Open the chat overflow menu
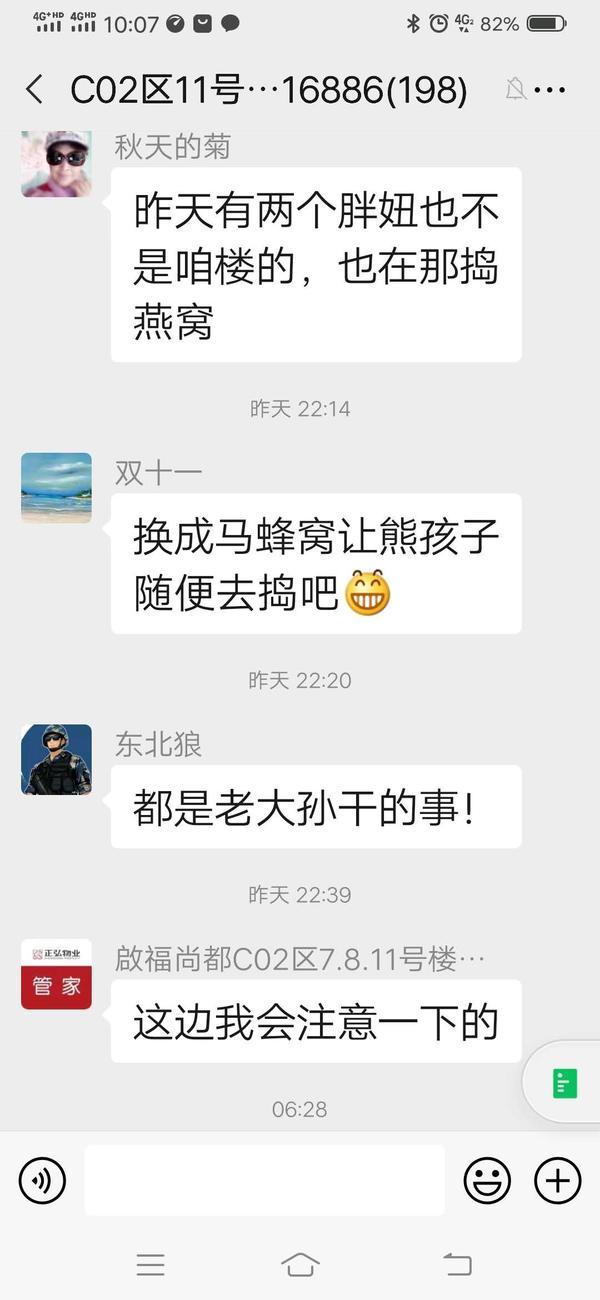This screenshot has width=600, height=1300. [x=550, y=90]
